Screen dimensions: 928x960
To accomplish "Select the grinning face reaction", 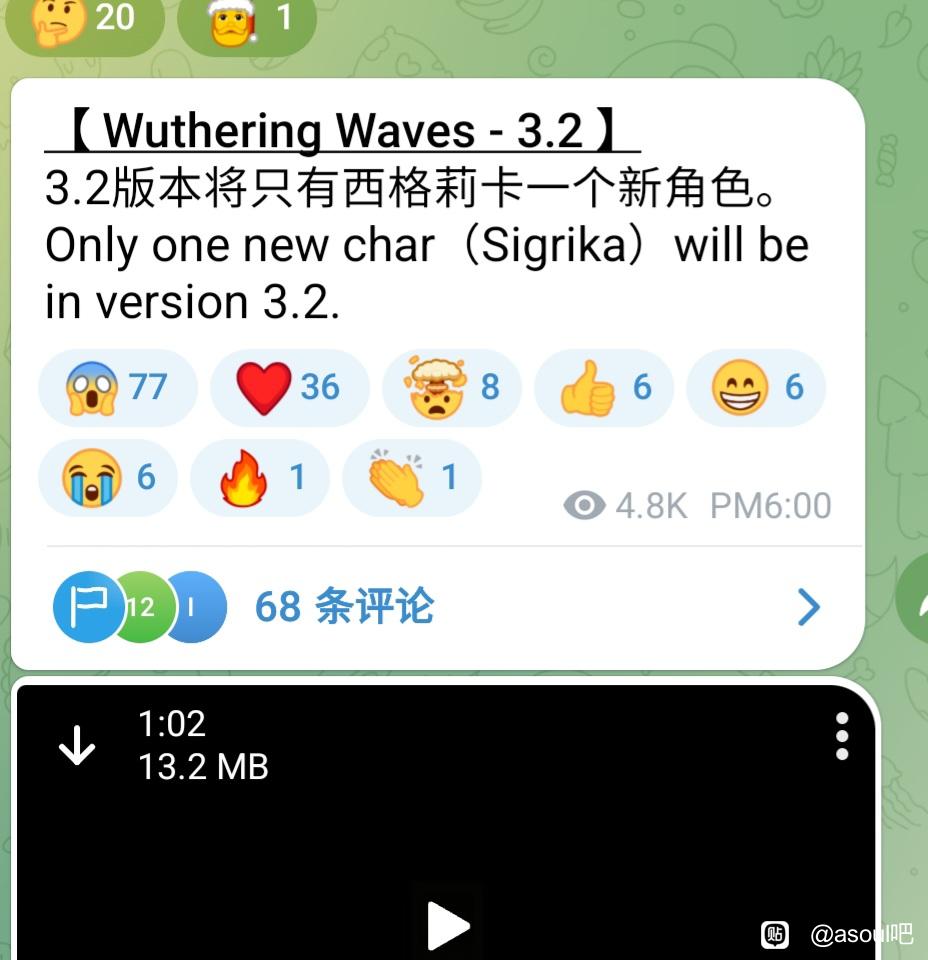I will (x=756, y=388).
